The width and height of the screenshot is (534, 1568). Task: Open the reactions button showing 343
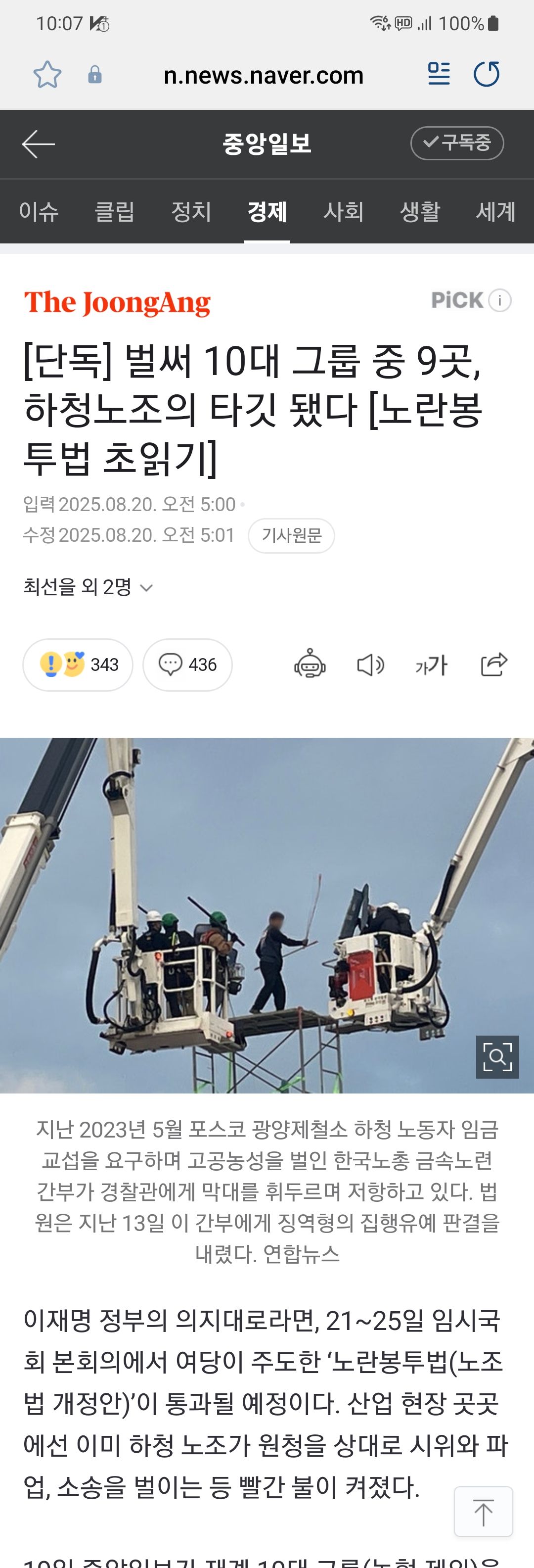click(78, 665)
